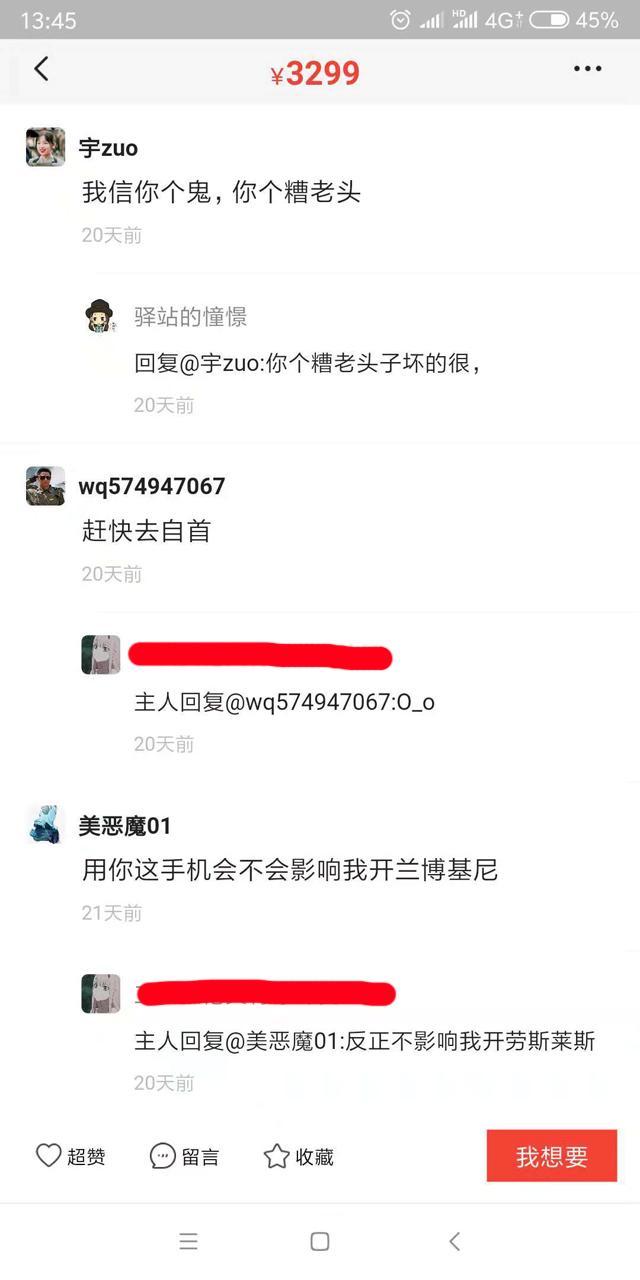Open wq574947067's profile avatar
This screenshot has height=1280, width=640.
click(x=46, y=486)
